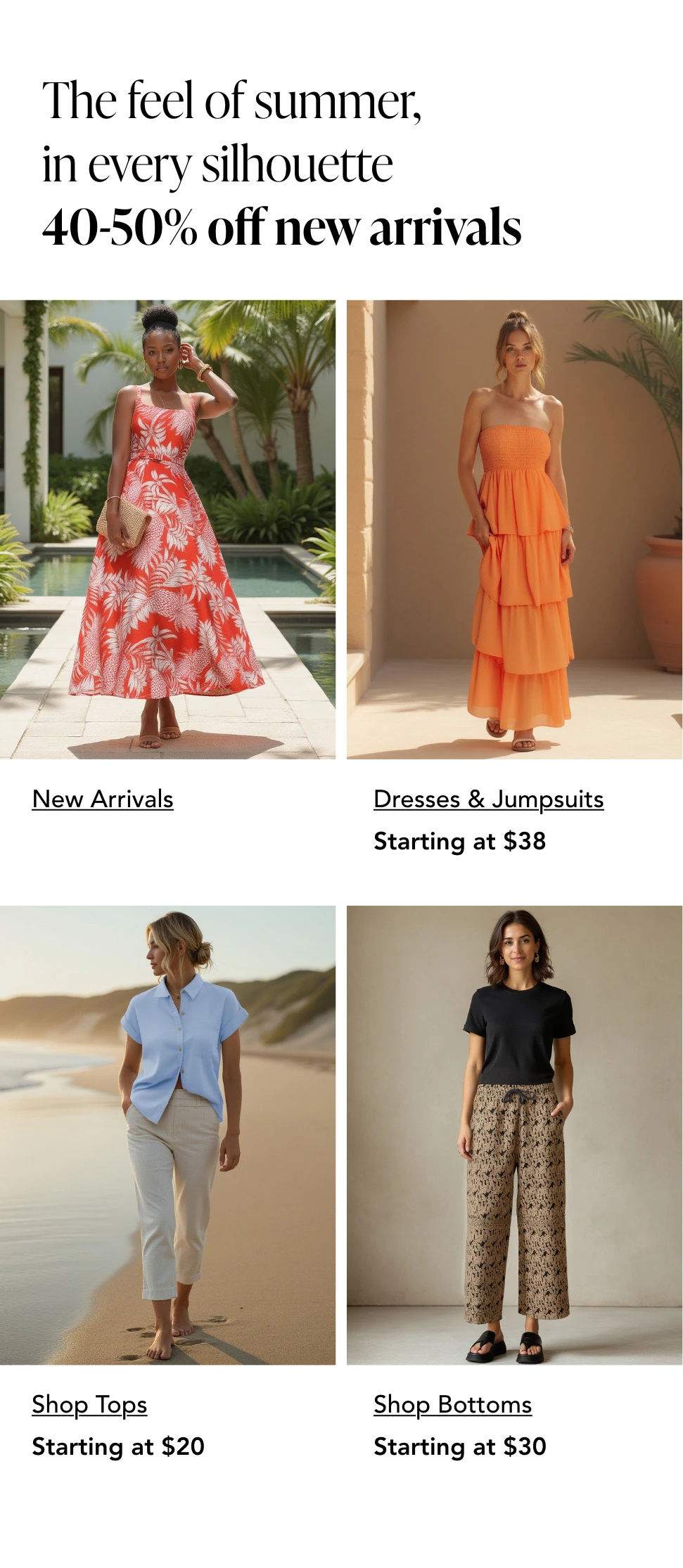Open the New Arrivals link

coord(103,799)
